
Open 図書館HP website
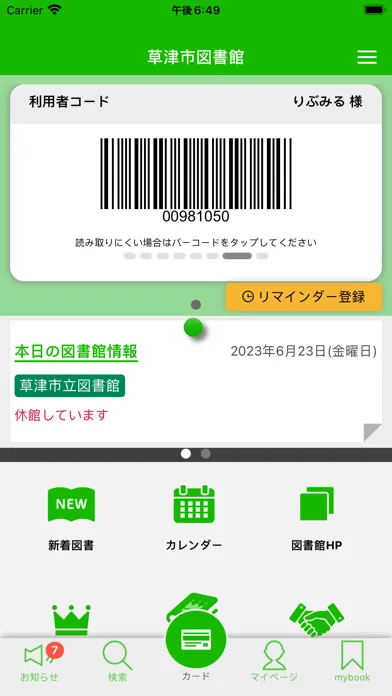click(x=317, y=518)
